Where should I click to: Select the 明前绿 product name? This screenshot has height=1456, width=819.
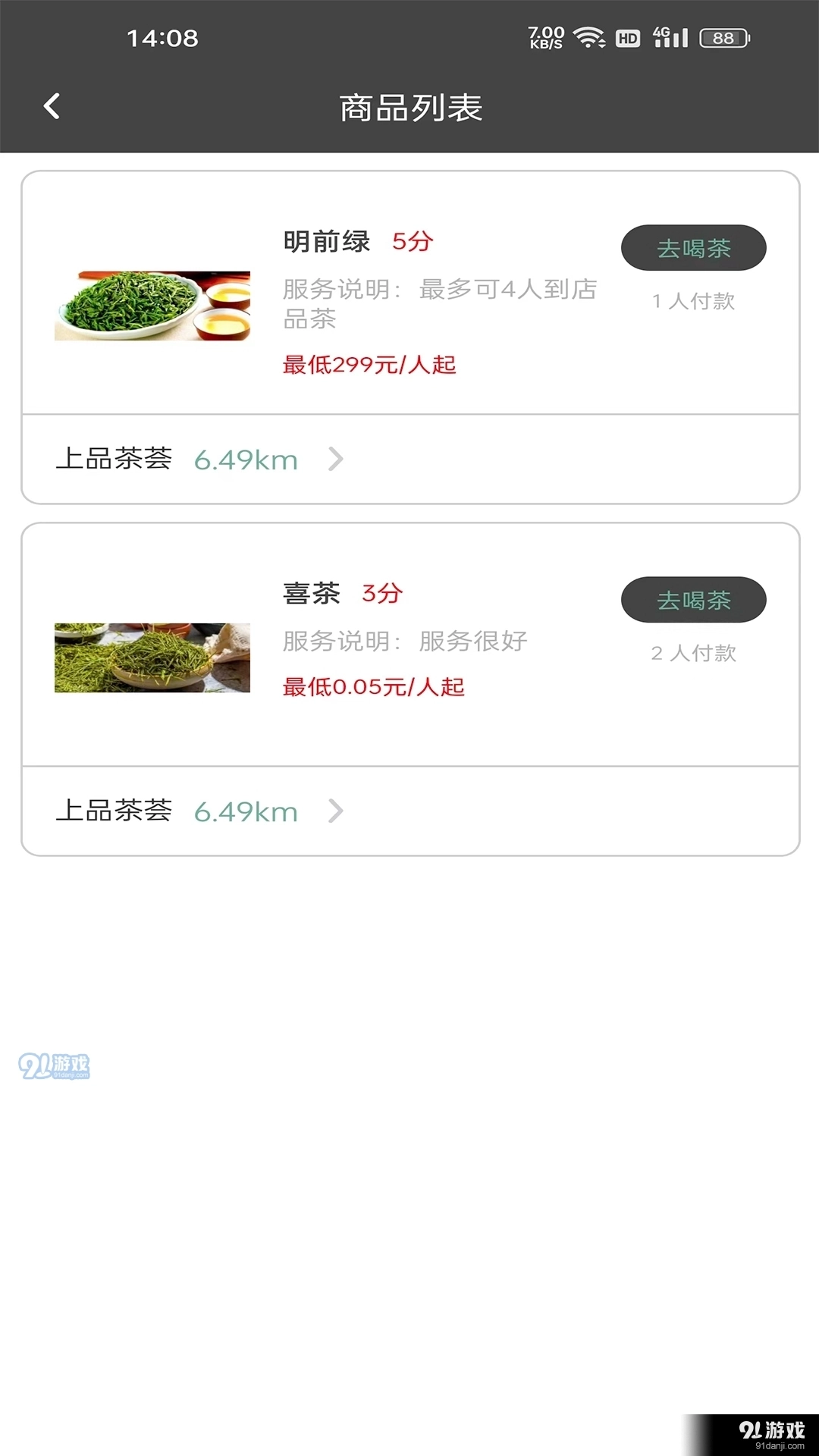click(326, 241)
